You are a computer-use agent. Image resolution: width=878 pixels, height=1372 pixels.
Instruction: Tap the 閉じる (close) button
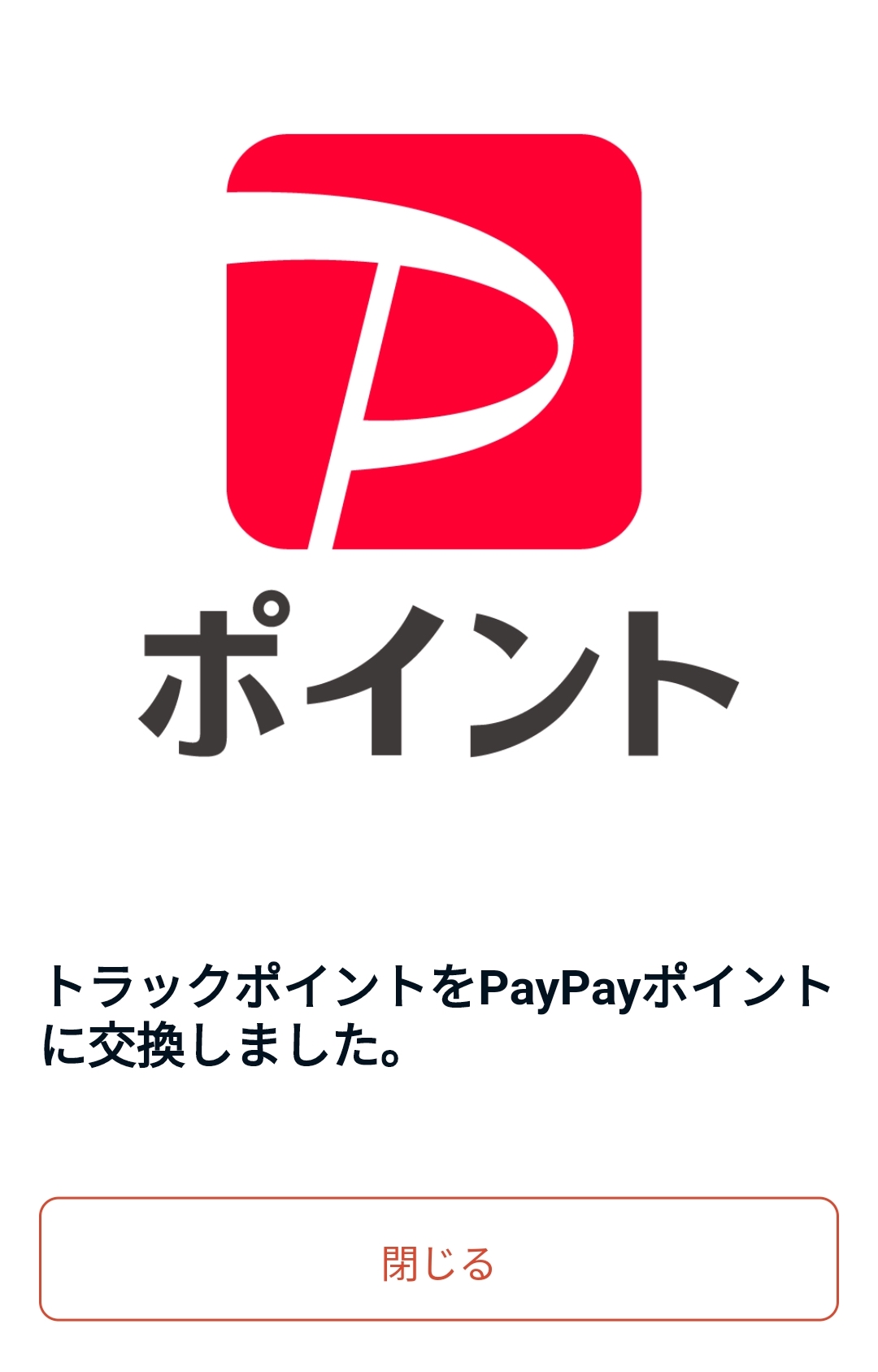pos(438,1258)
